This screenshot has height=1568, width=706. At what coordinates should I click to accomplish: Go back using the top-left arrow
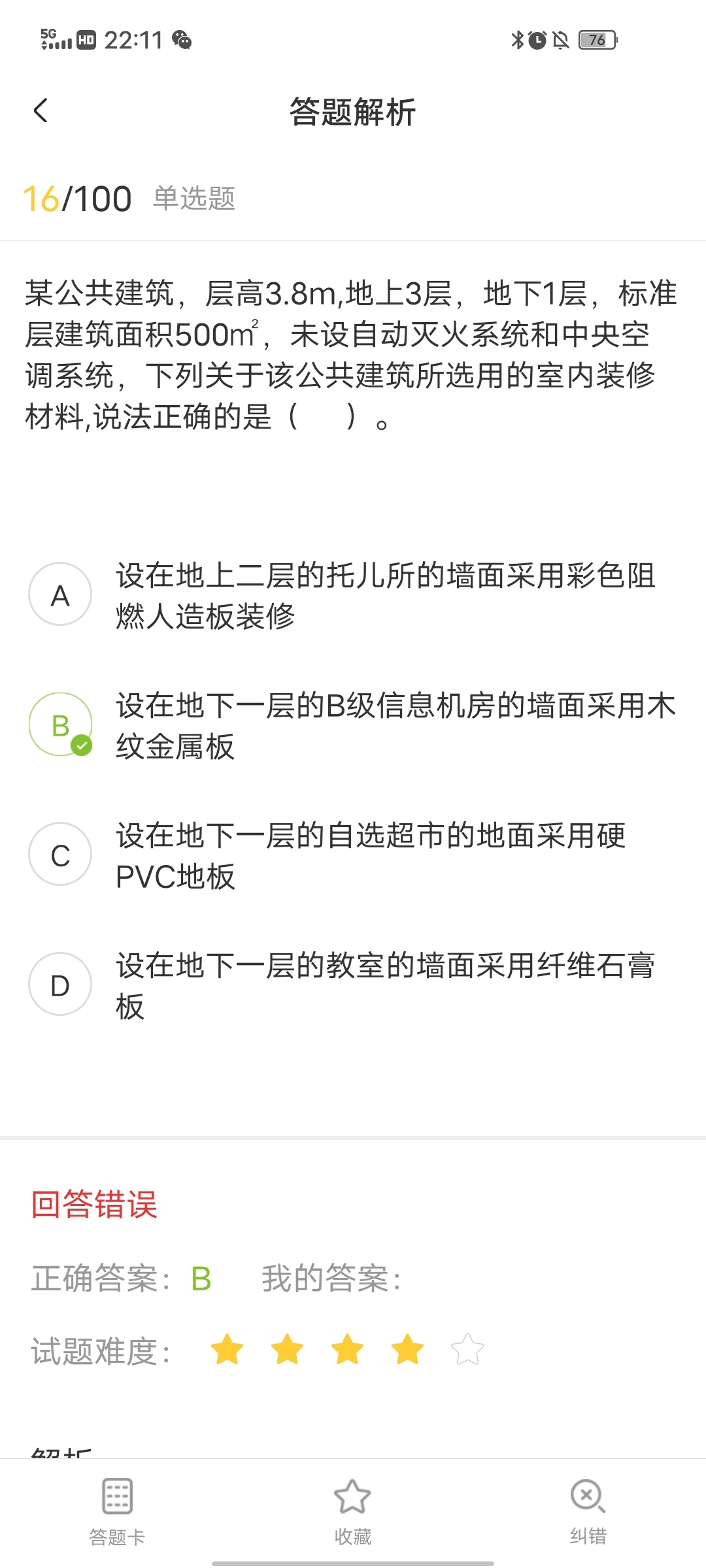[x=41, y=110]
